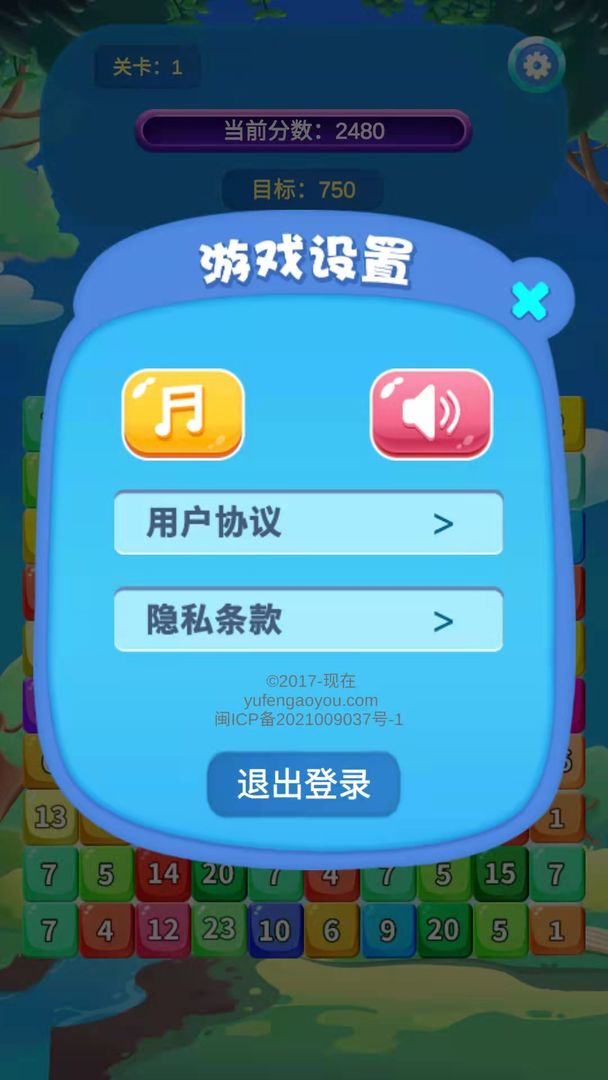Open the 用户协议 user agreement
This screenshot has height=1080, width=608.
308,523
